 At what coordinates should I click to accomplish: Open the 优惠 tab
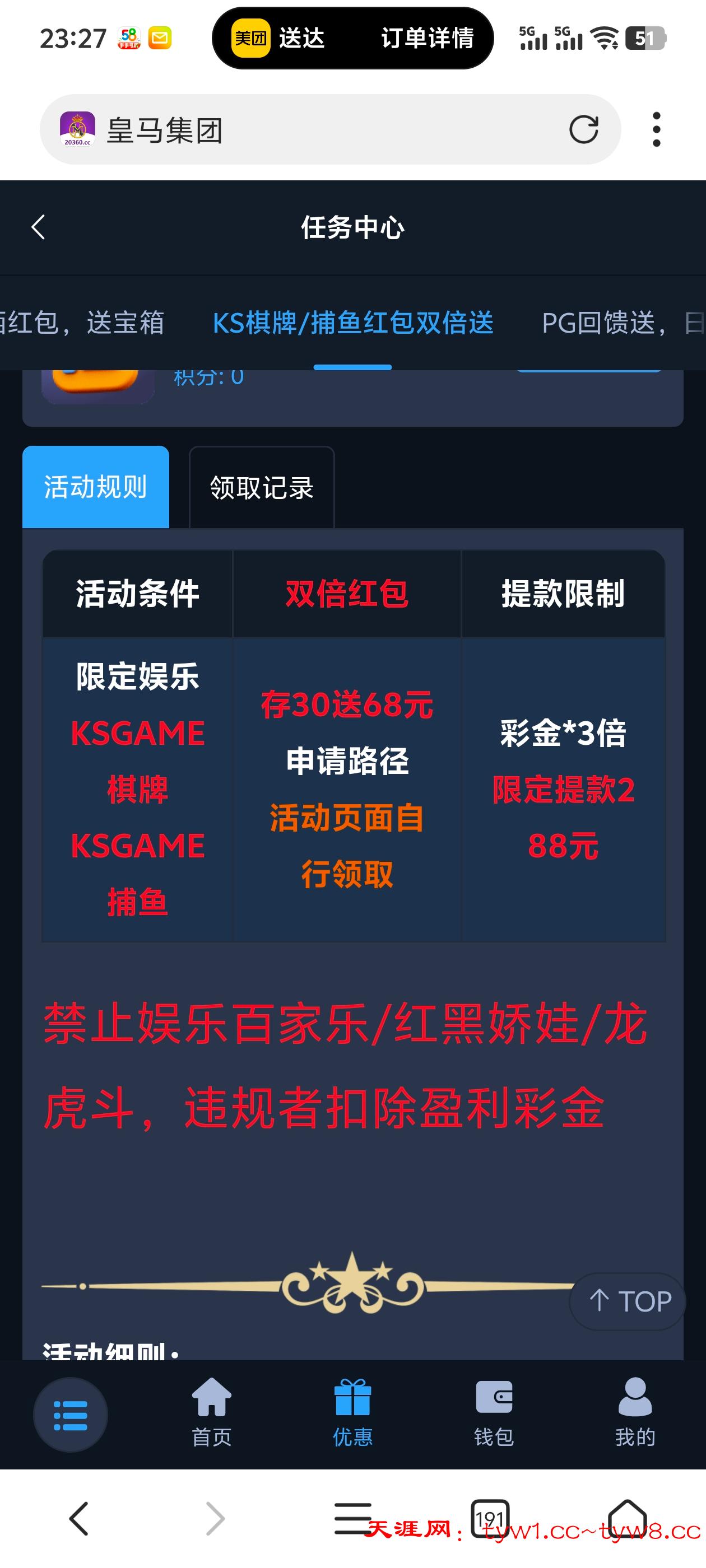pos(352,1412)
